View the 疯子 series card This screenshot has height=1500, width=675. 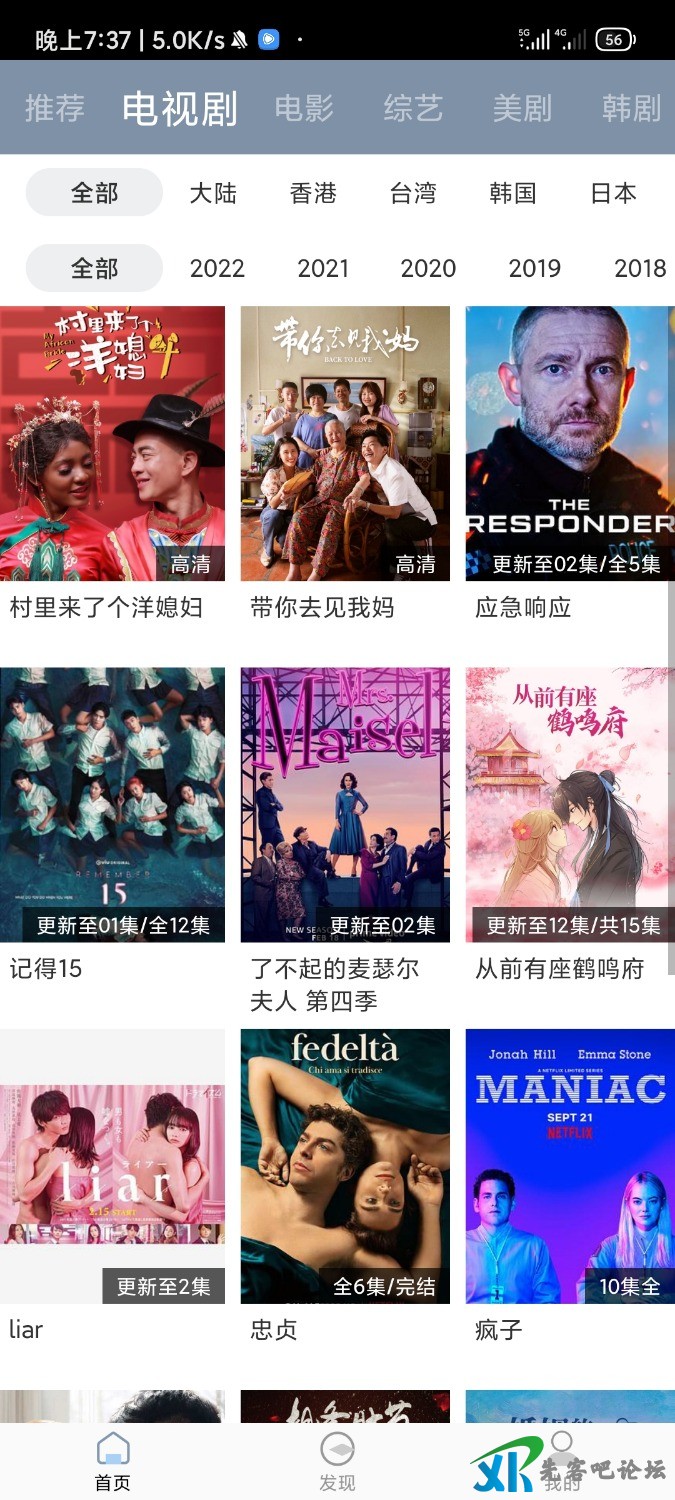(569, 1166)
